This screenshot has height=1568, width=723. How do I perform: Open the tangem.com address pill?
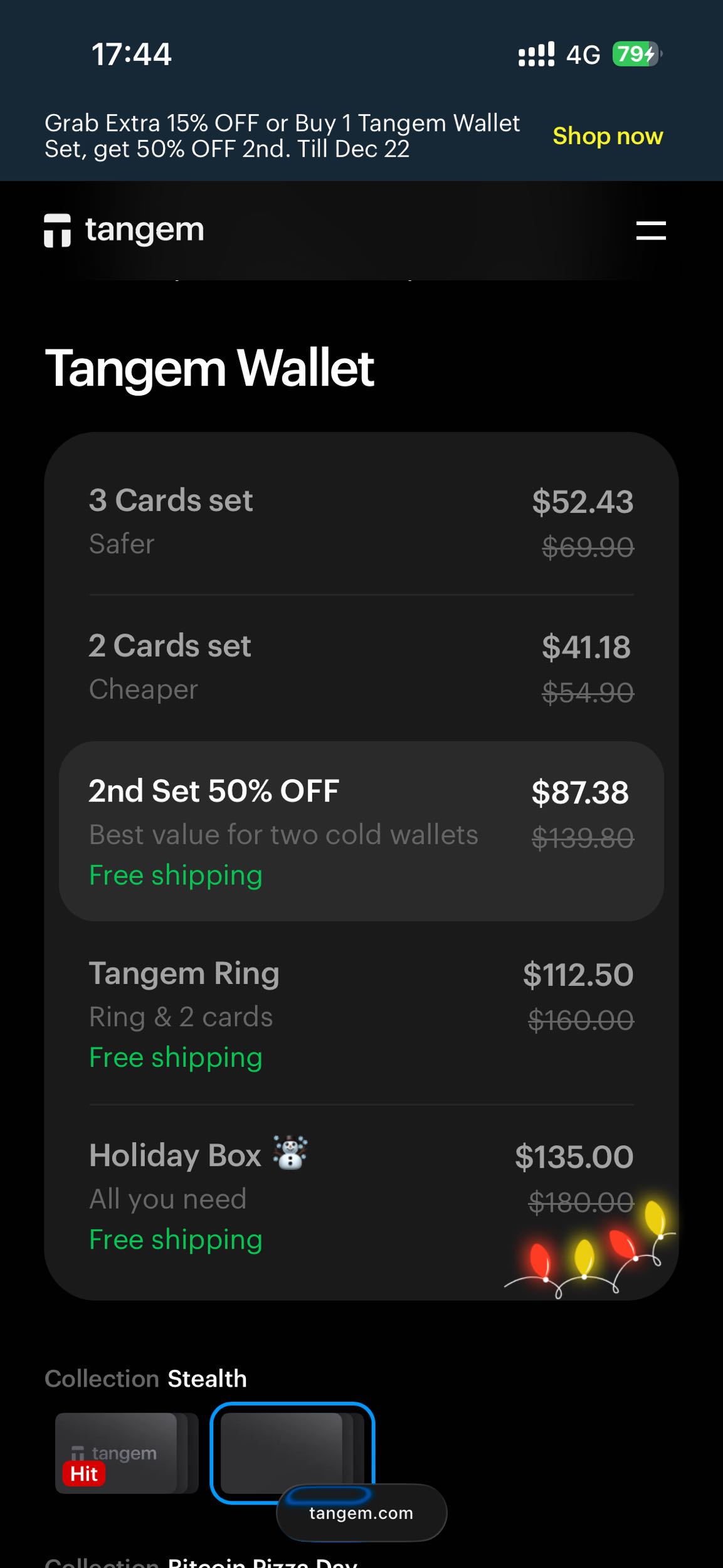click(x=361, y=1513)
